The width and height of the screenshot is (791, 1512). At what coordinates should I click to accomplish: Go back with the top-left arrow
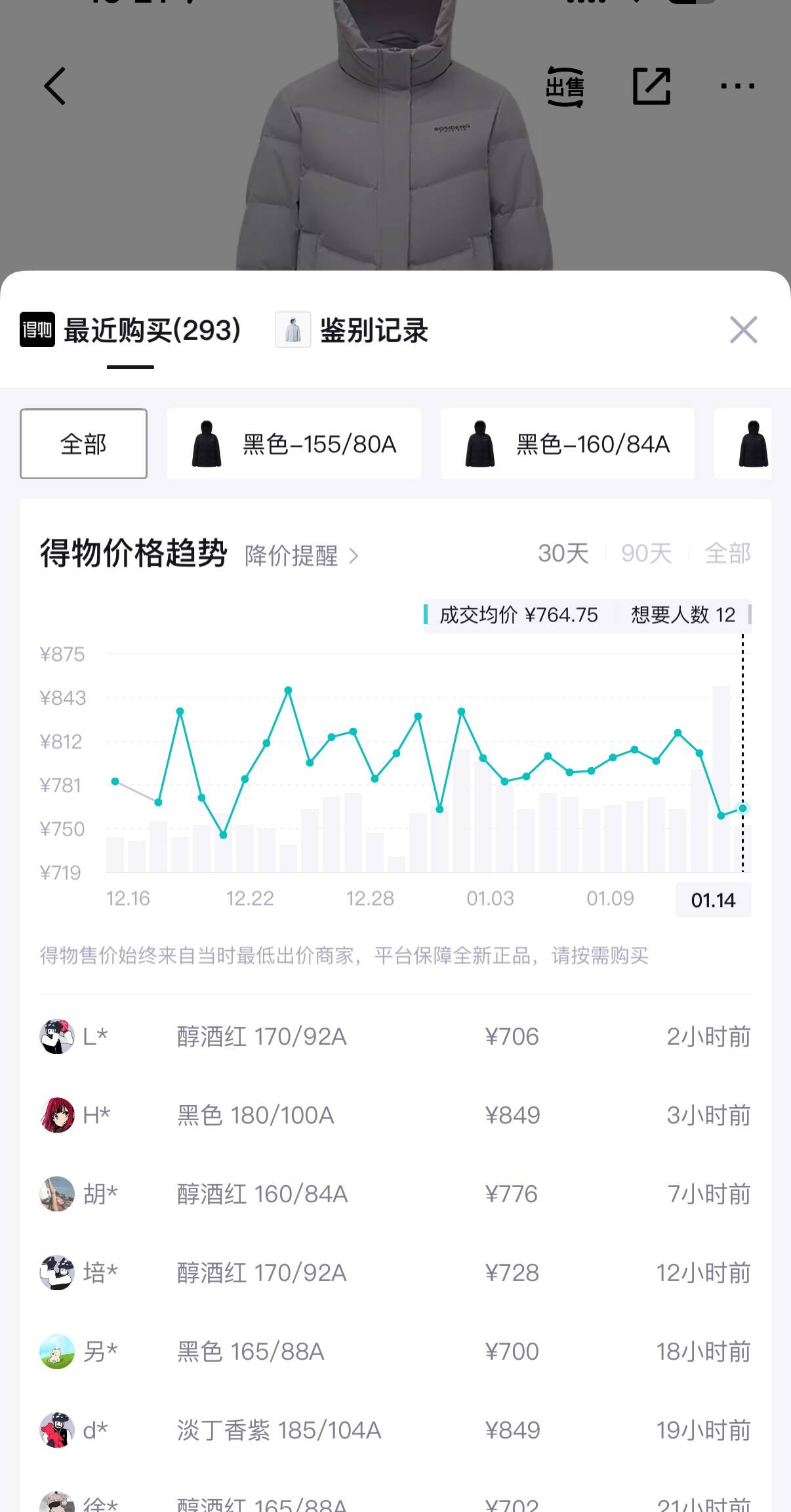click(x=55, y=86)
